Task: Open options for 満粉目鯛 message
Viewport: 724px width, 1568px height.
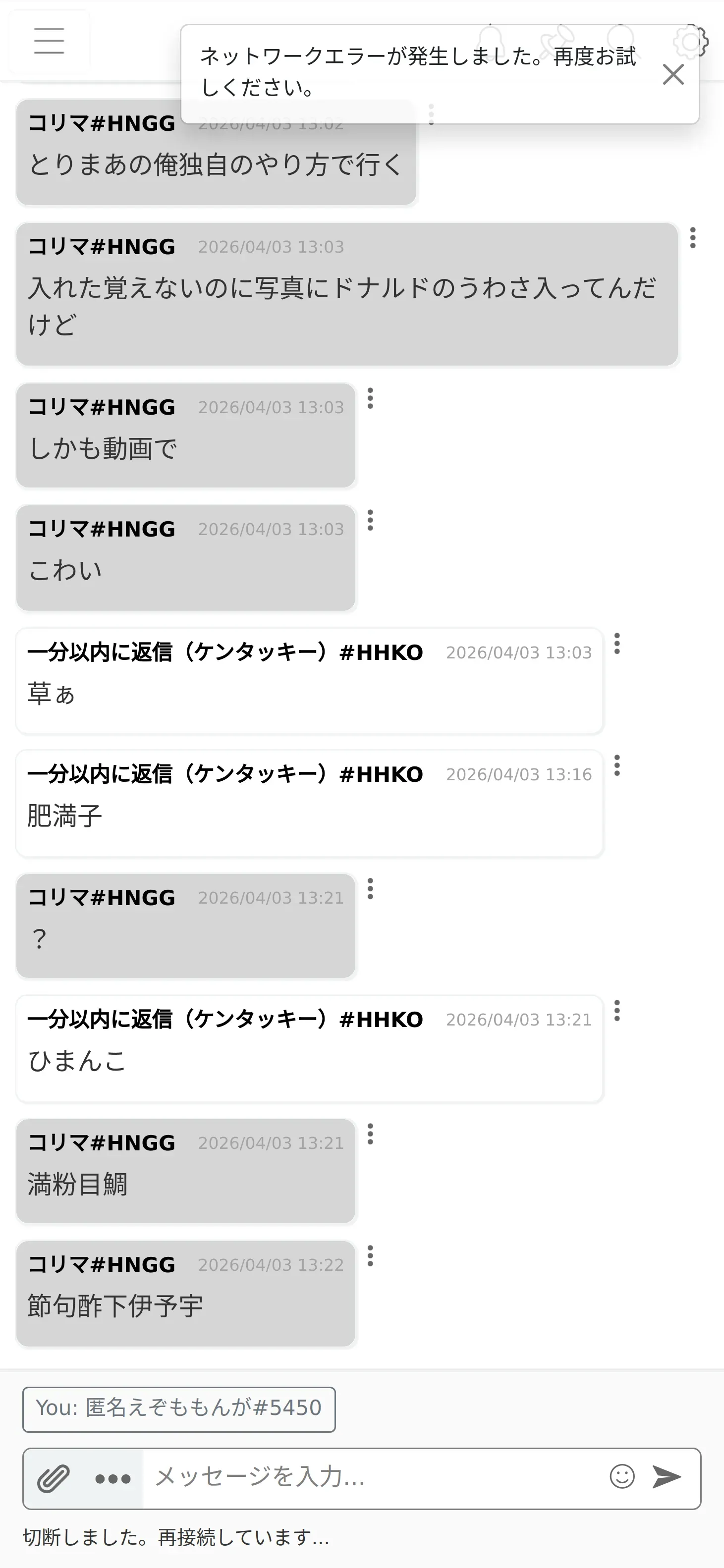Action: pyautogui.click(x=370, y=1134)
